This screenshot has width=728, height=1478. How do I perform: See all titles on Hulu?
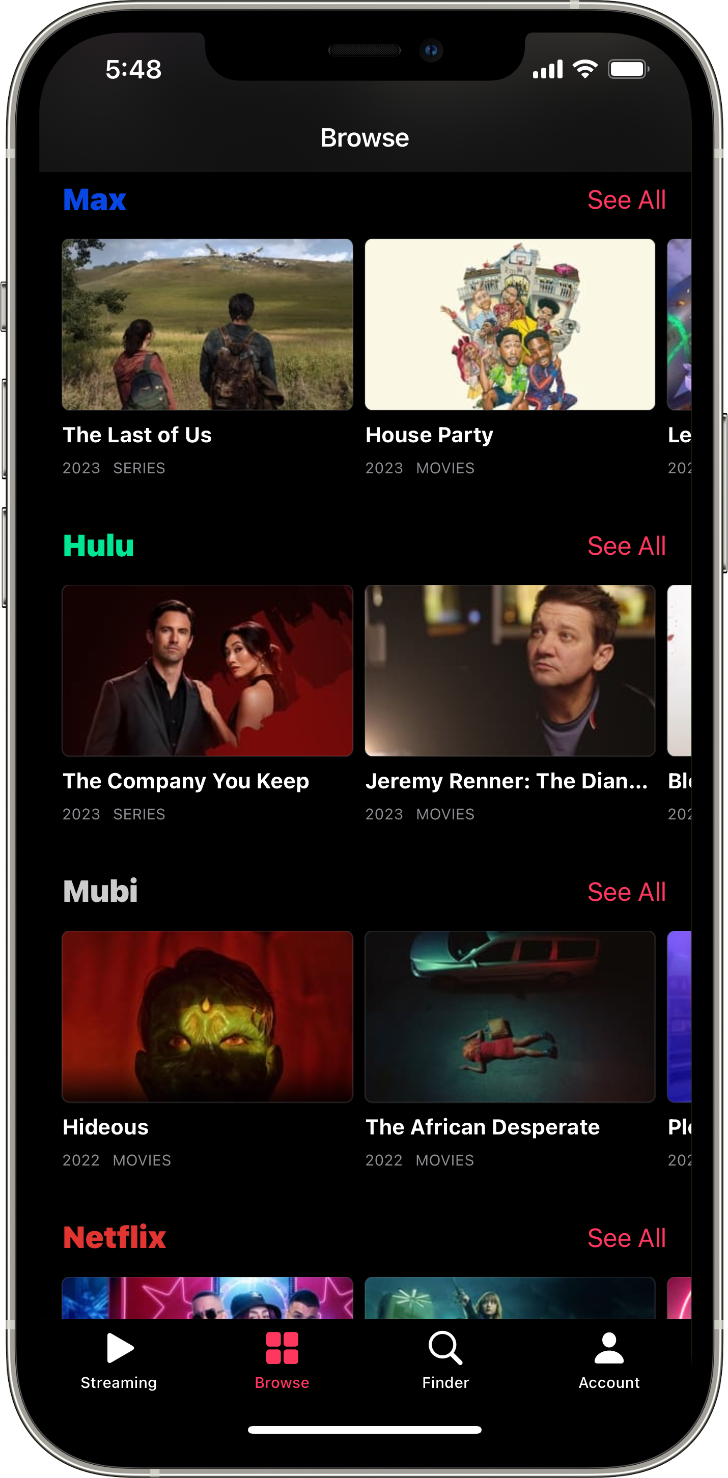click(626, 546)
